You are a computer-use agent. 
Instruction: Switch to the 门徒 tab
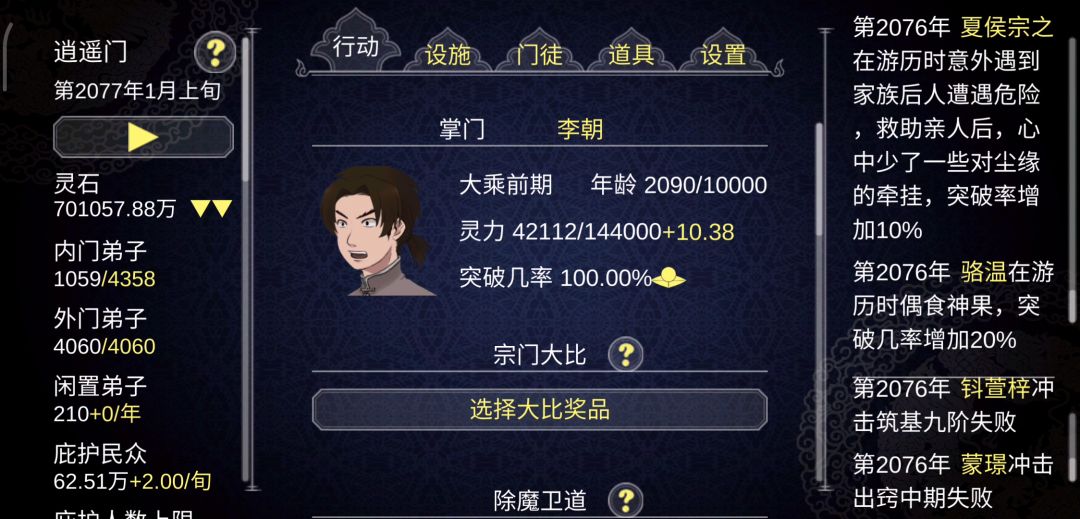coord(539,55)
